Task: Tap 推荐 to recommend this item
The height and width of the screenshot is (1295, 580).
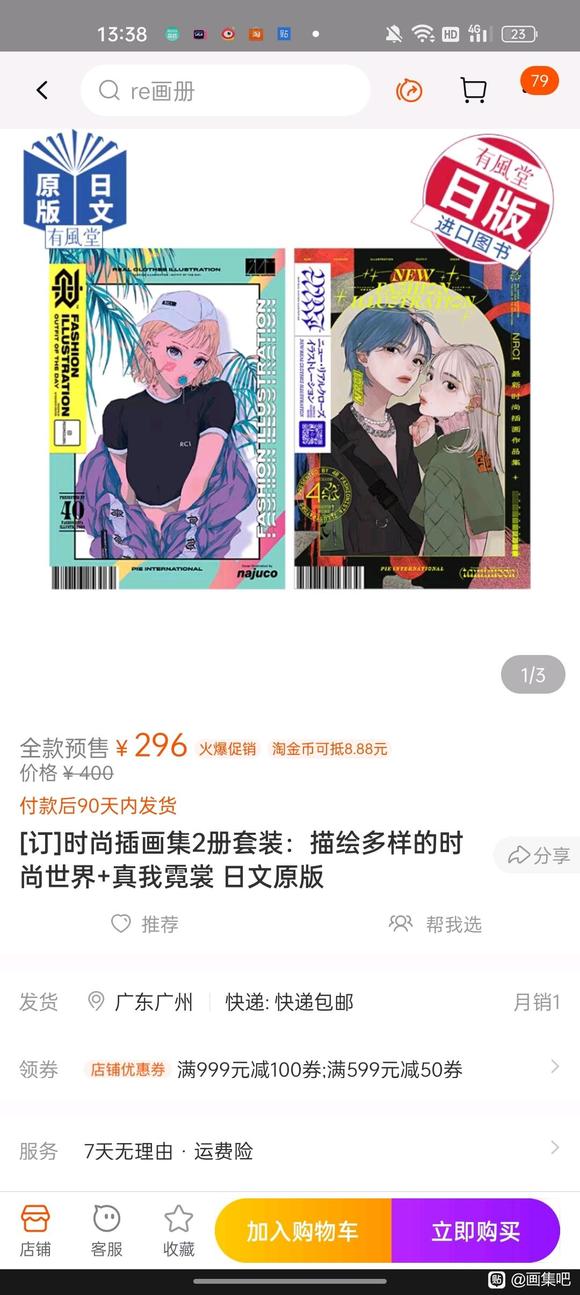Action: point(145,924)
